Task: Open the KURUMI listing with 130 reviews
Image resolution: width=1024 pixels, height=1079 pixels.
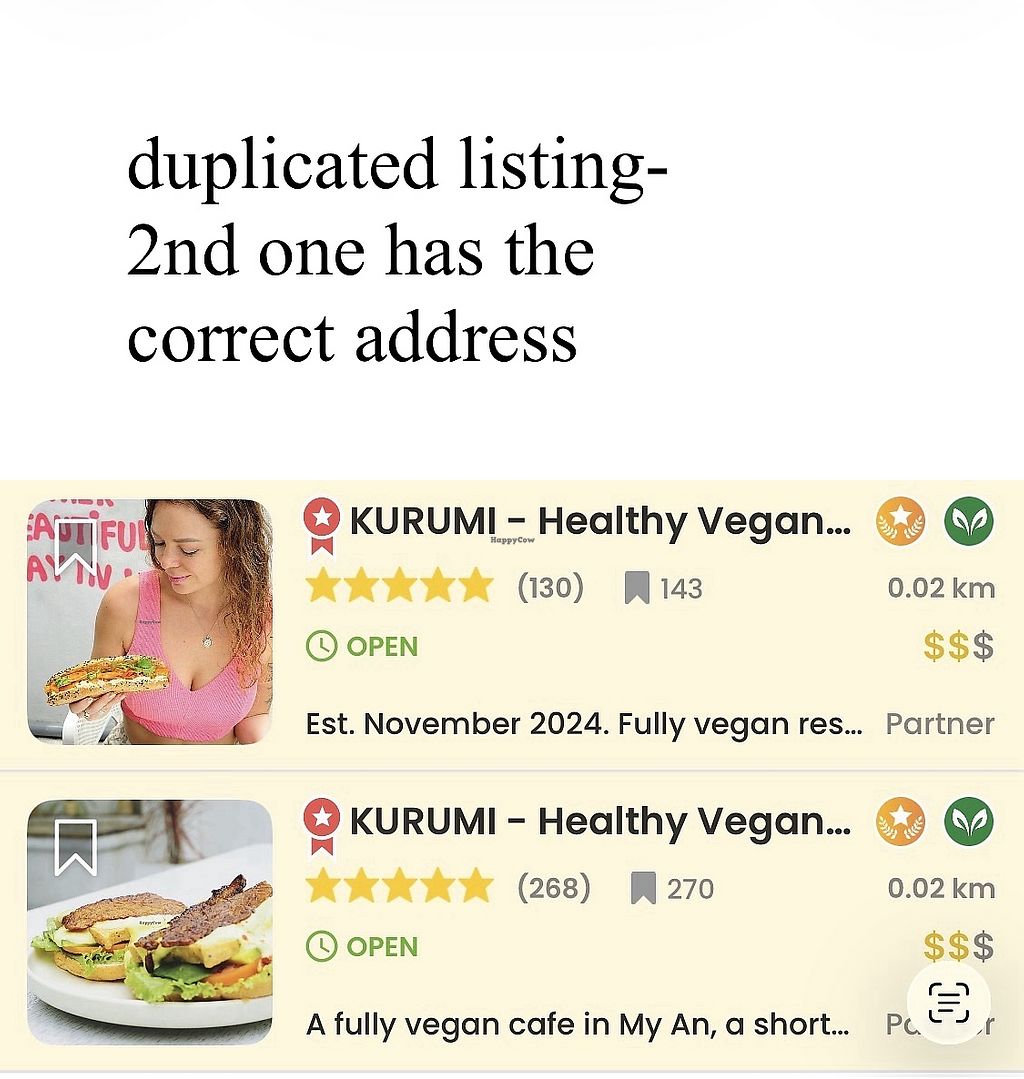Action: (512, 623)
